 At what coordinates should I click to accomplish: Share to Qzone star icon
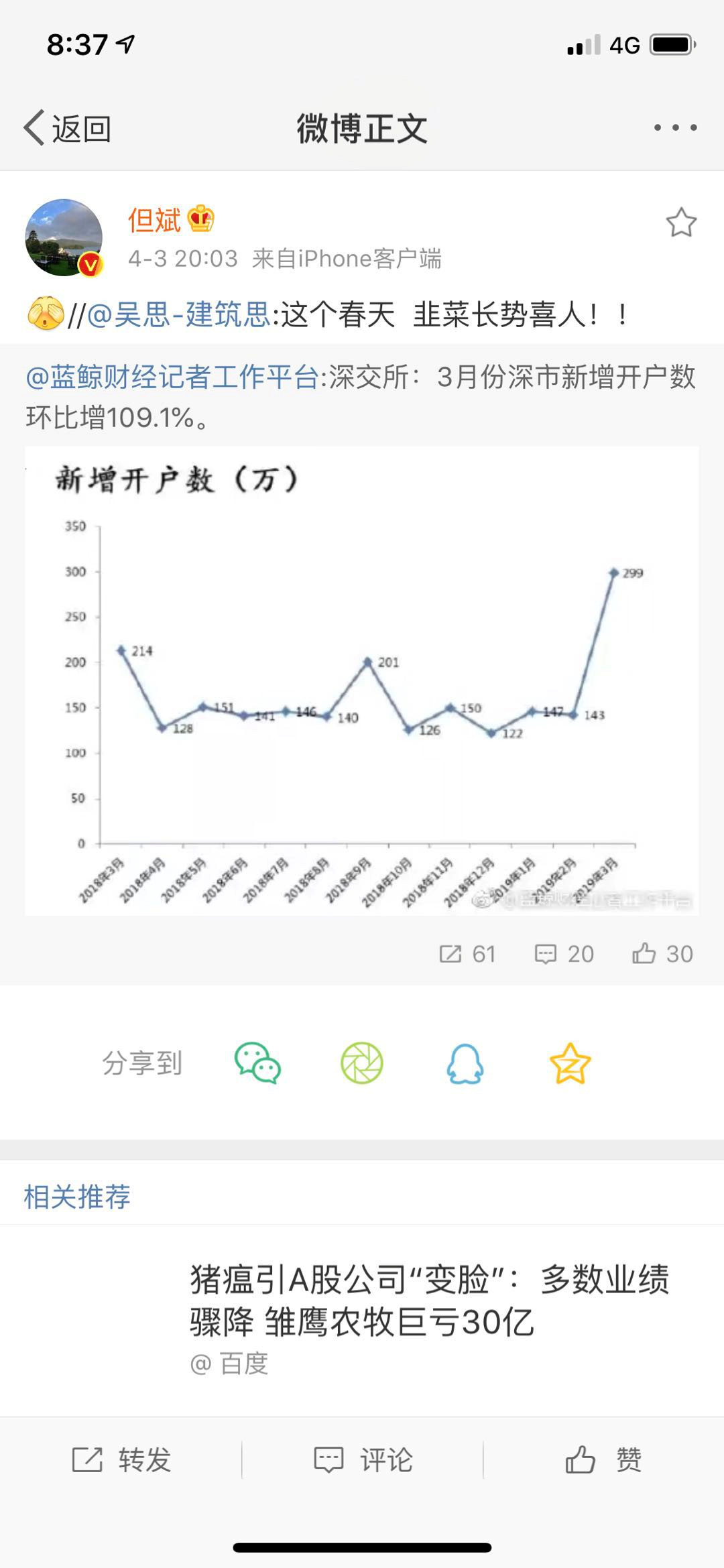pyautogui.click(x=570, y=1063)
